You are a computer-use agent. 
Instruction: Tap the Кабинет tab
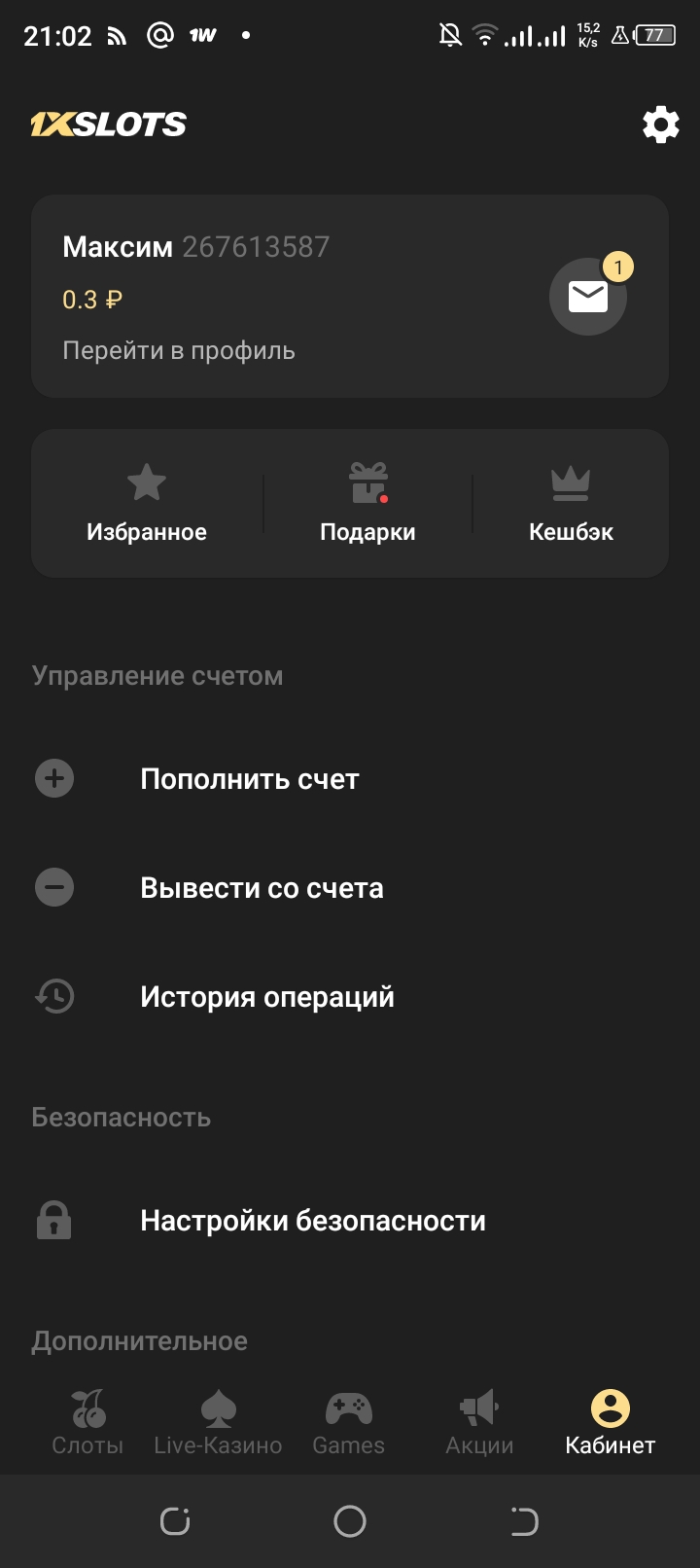coord(610,1422)
